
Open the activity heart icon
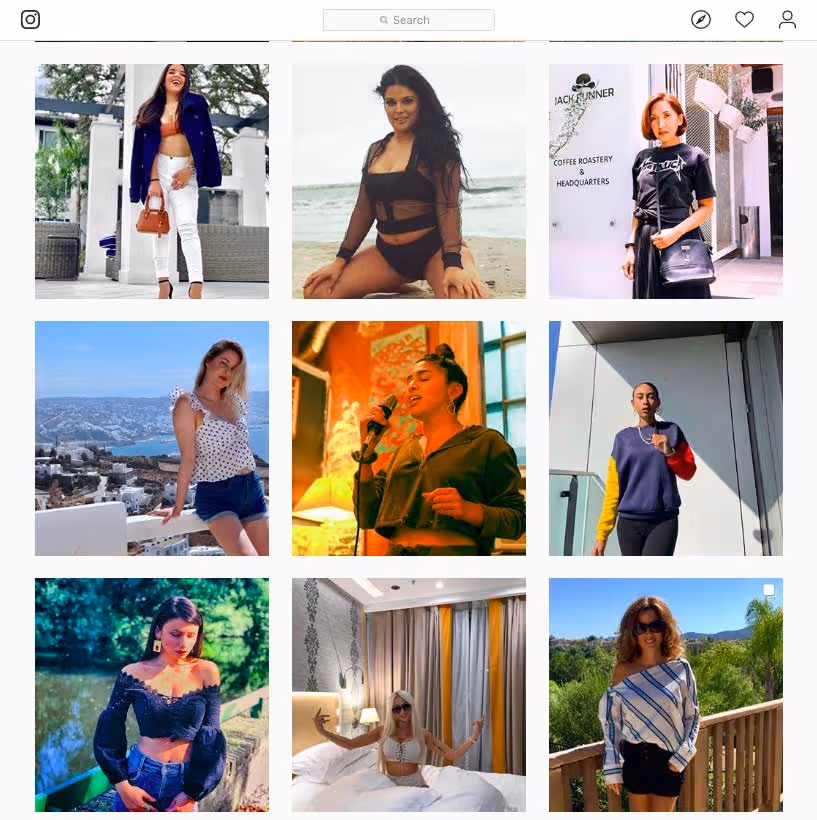coord(744,19)
